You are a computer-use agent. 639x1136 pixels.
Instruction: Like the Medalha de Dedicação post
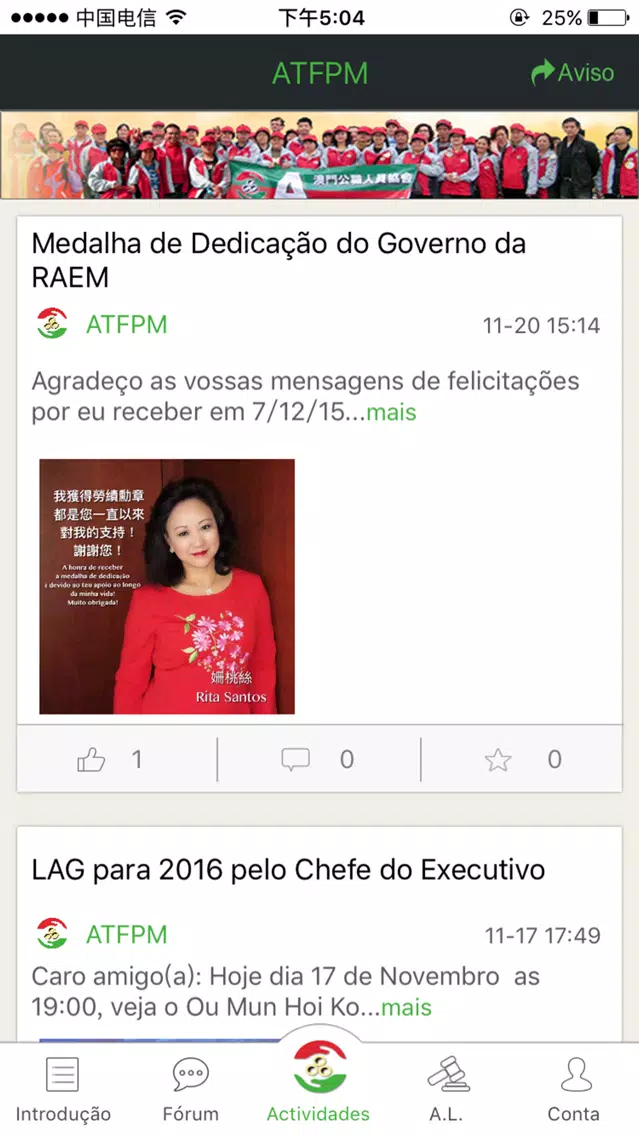click(92, 760)
